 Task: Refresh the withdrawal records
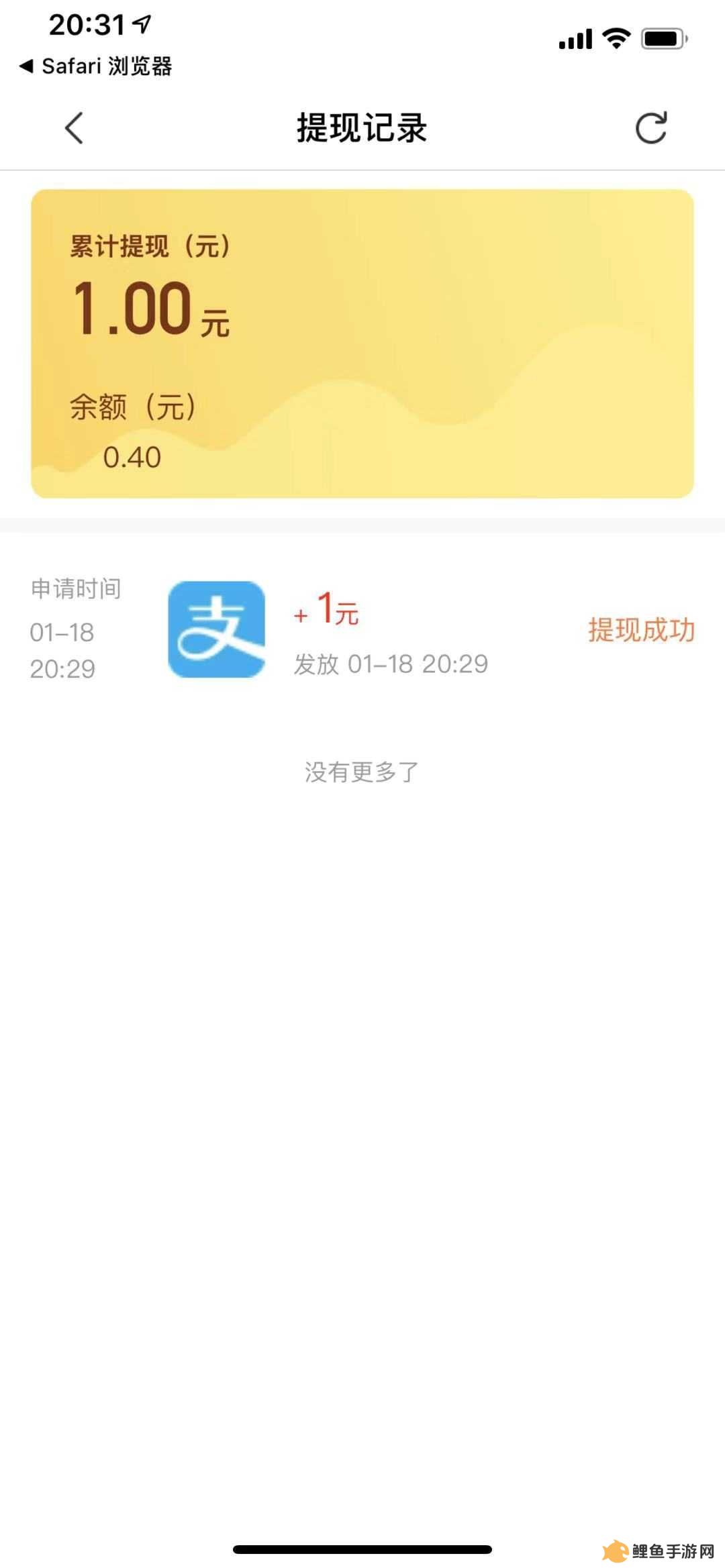pyautogui.click(x=650, y=127)
